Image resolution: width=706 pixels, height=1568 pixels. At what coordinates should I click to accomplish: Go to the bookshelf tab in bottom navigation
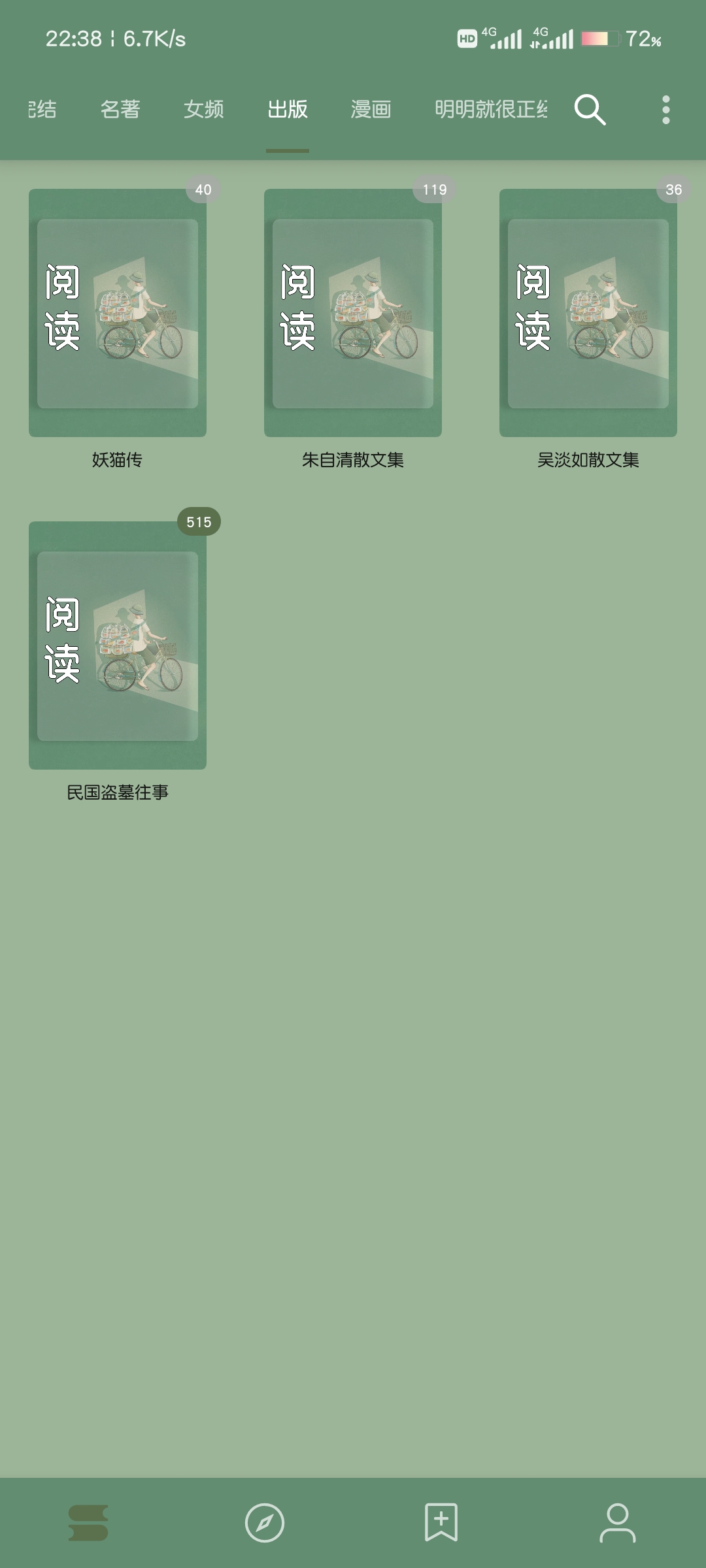[x=88, y=1522]
